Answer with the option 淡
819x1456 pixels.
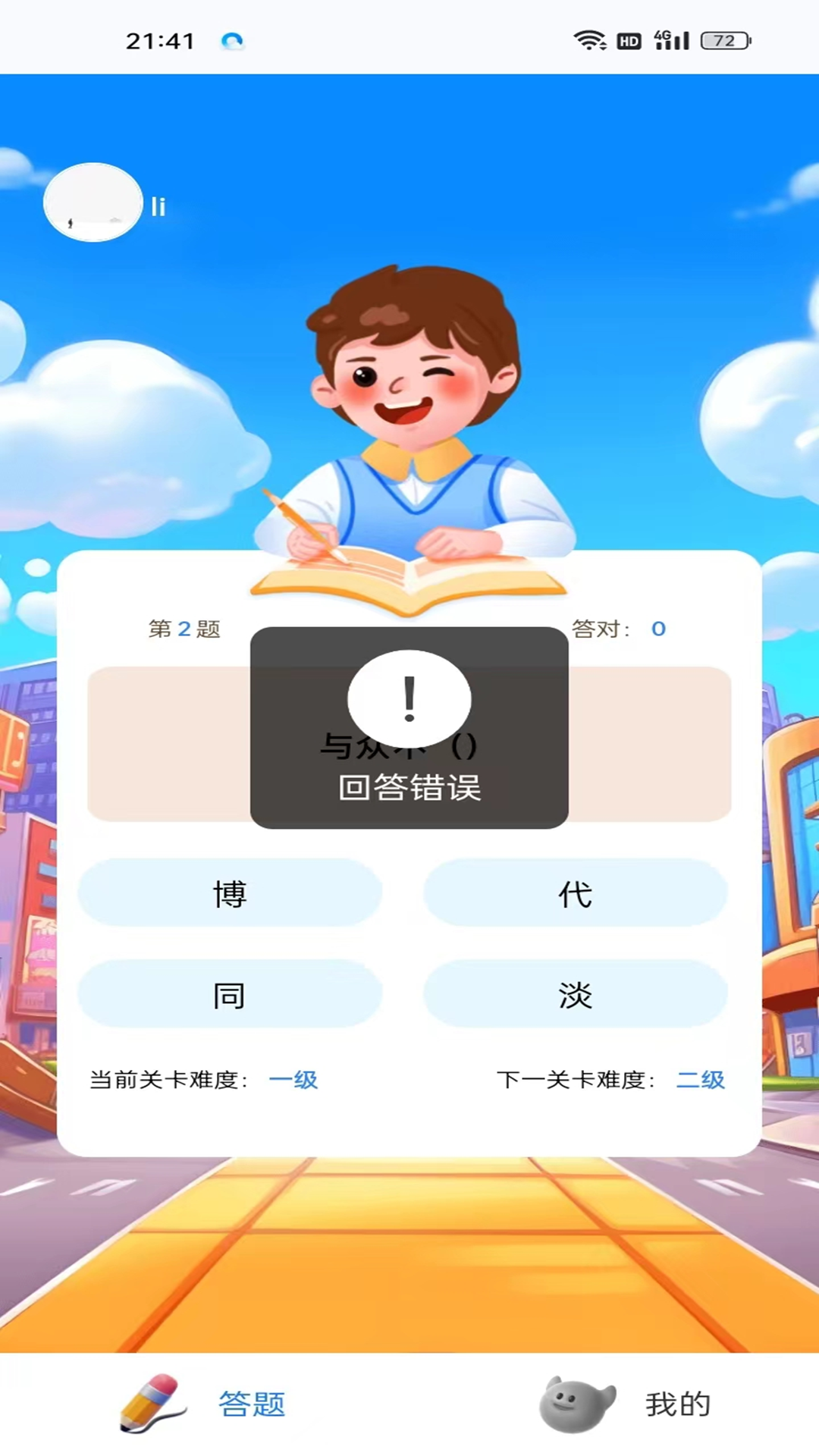575,994
